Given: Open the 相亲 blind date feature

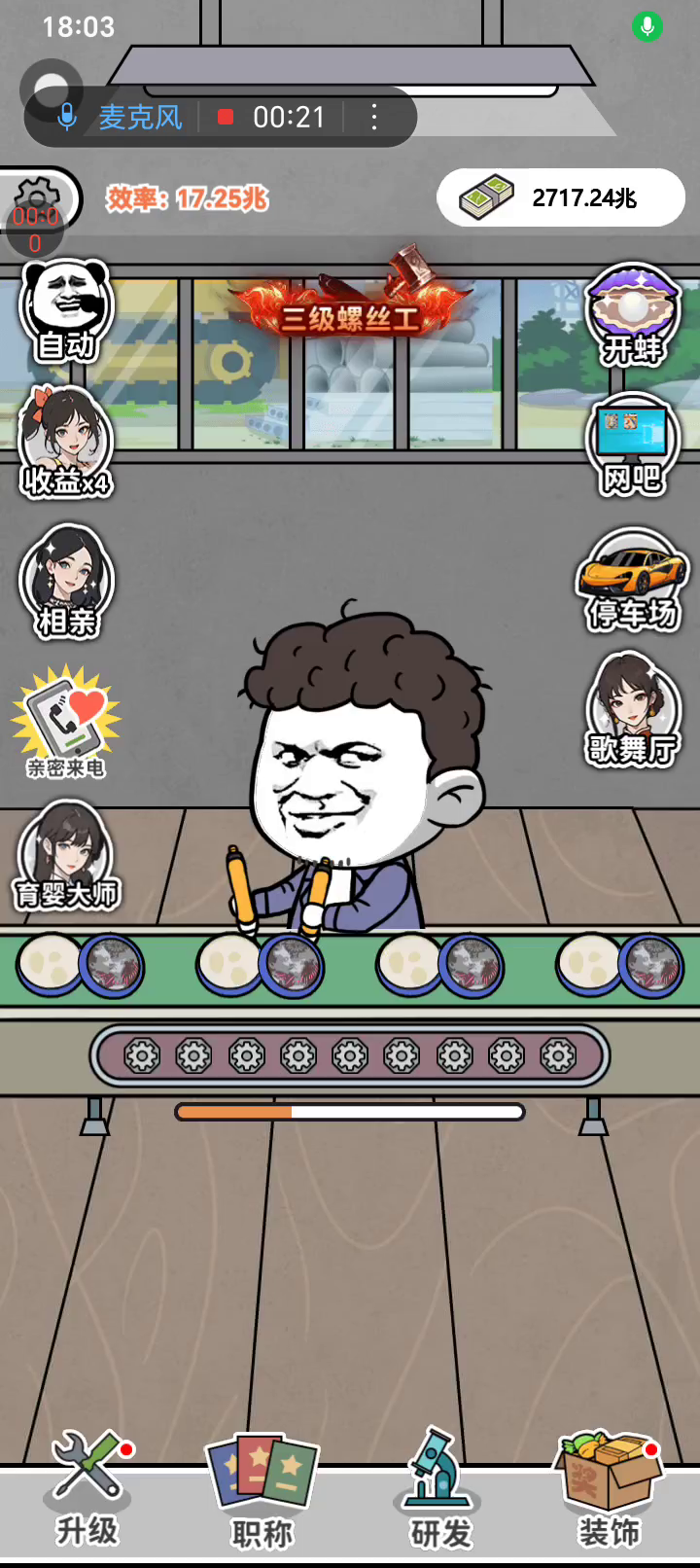Looking at the screenshot, I should [66, 582].
